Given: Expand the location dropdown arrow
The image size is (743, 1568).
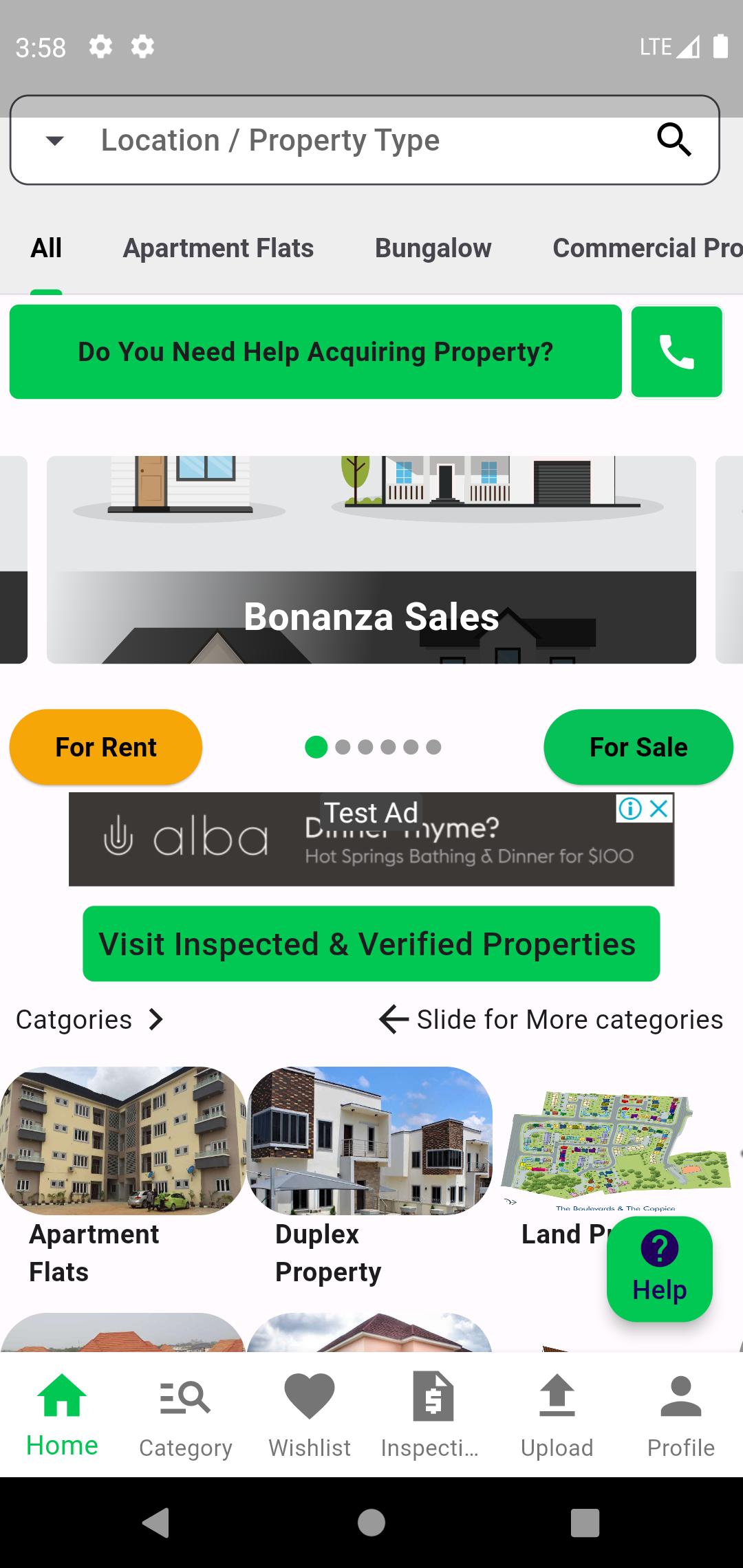Looking at the screenshot, I should click(x=54, y=141).
